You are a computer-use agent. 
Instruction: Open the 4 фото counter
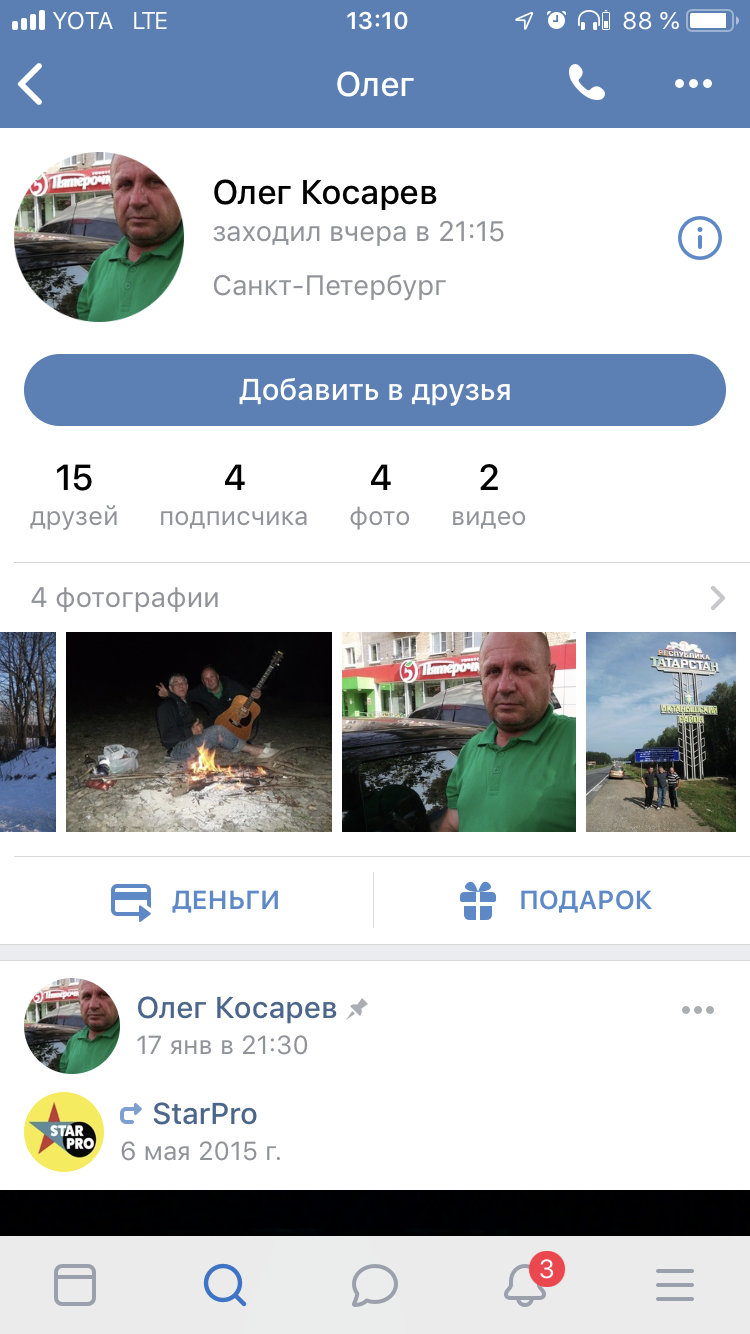(380, 494)
